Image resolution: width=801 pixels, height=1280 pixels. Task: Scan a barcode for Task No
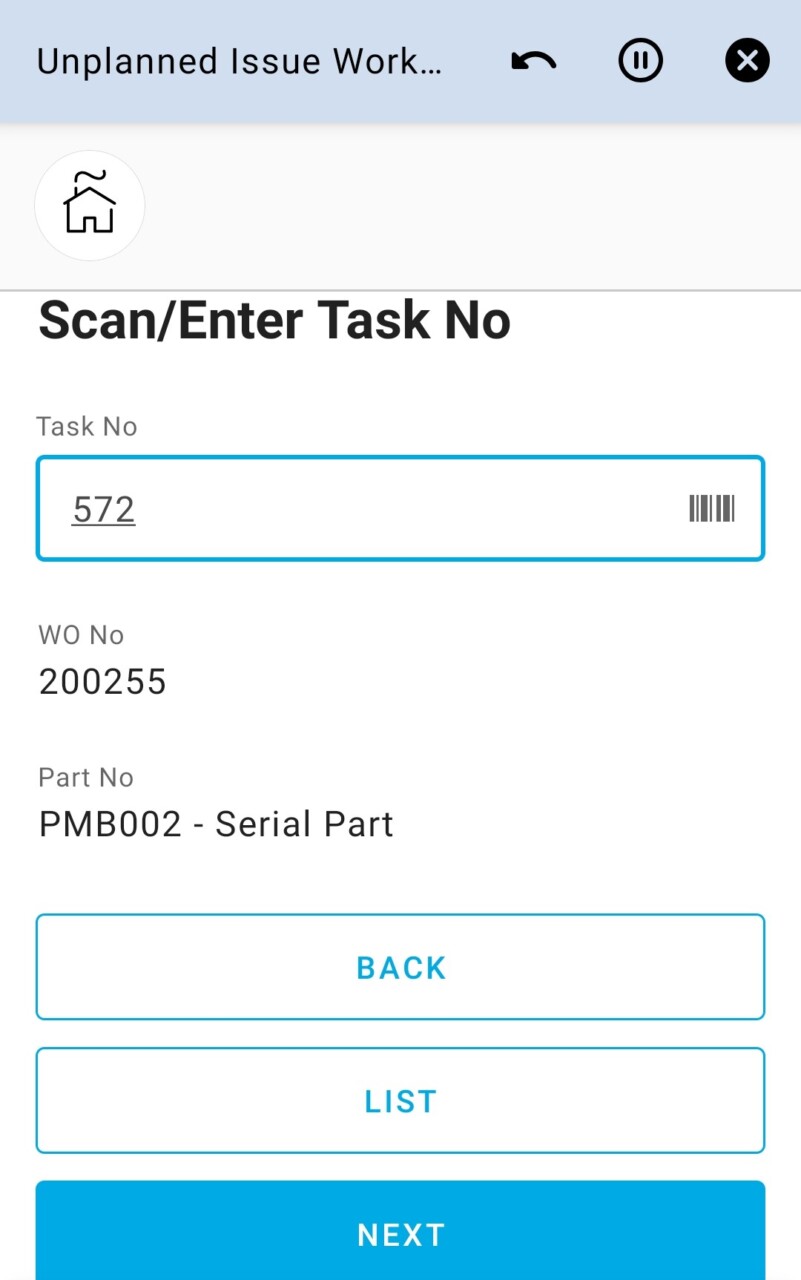click(x=712, y=509)
